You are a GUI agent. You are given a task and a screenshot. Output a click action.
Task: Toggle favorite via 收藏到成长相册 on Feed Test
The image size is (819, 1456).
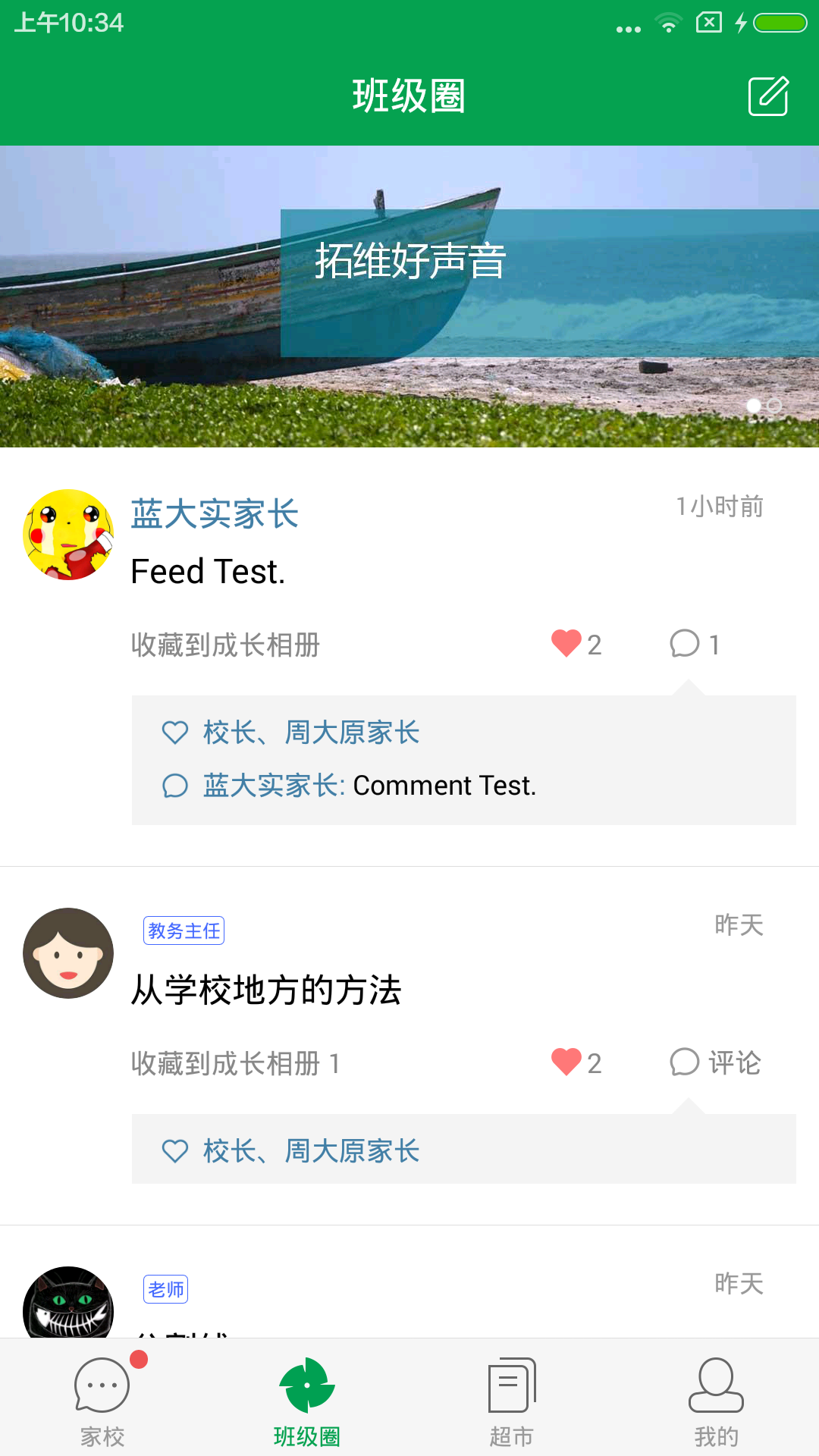coord(225,645)
